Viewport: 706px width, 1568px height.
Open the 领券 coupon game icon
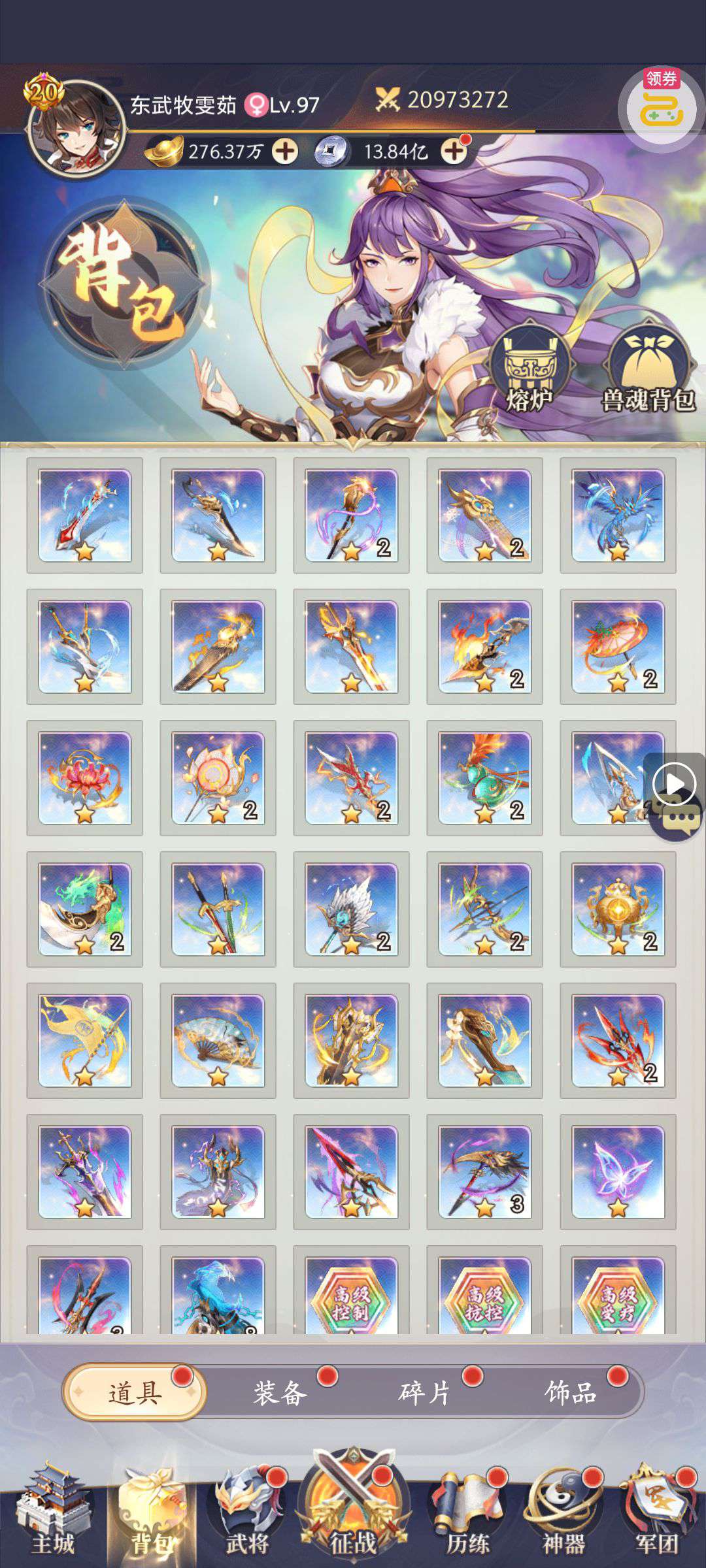[662, 108]
